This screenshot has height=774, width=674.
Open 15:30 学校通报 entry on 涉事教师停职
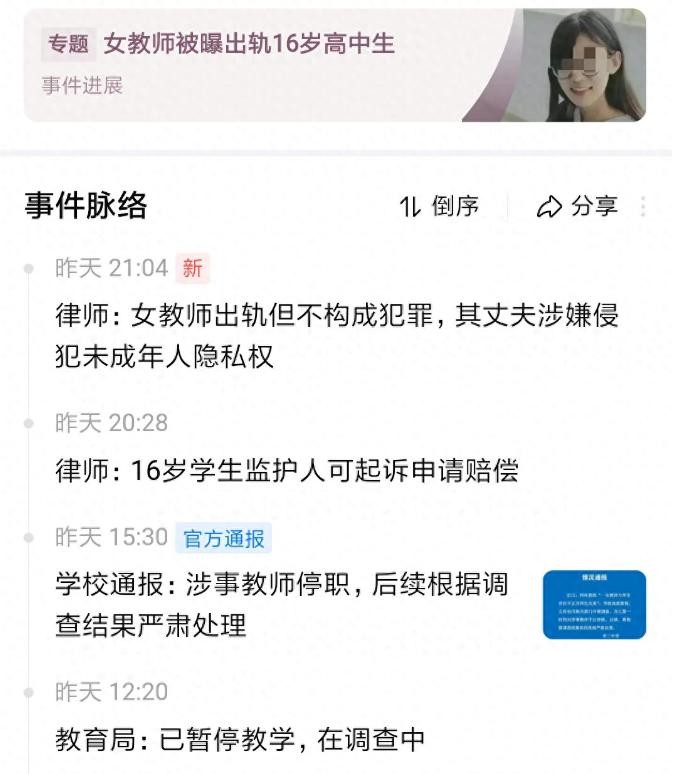pos(282,605)
